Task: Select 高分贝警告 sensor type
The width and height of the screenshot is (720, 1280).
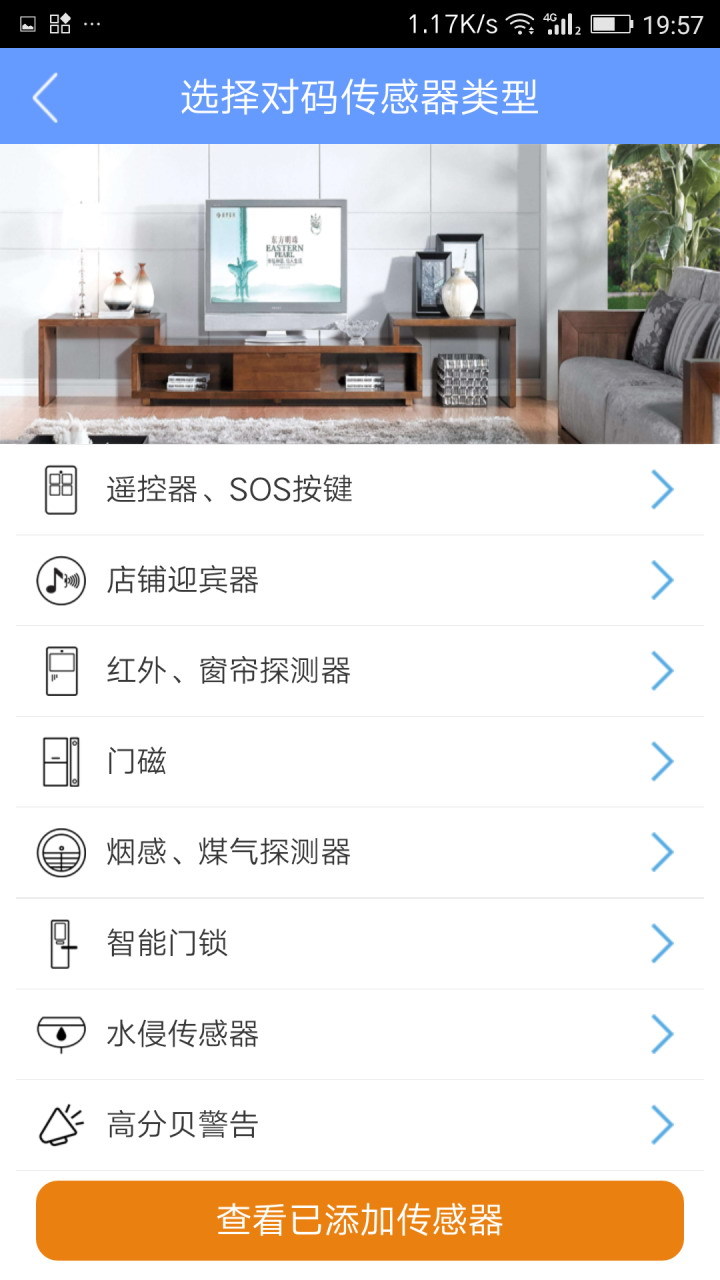Action: pyautogui.click(x=359, y=1125)
